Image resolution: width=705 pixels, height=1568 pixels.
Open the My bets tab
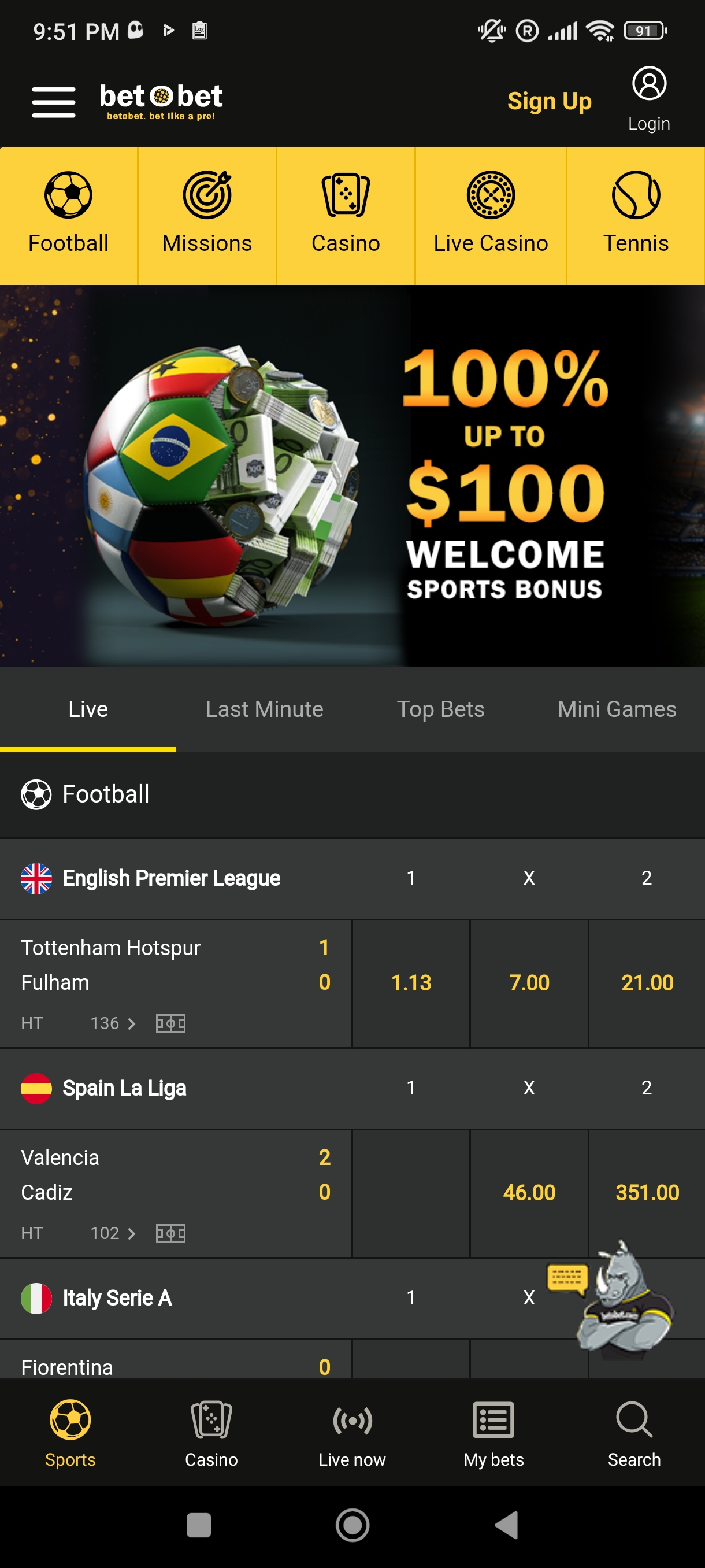coord(493,1433)
